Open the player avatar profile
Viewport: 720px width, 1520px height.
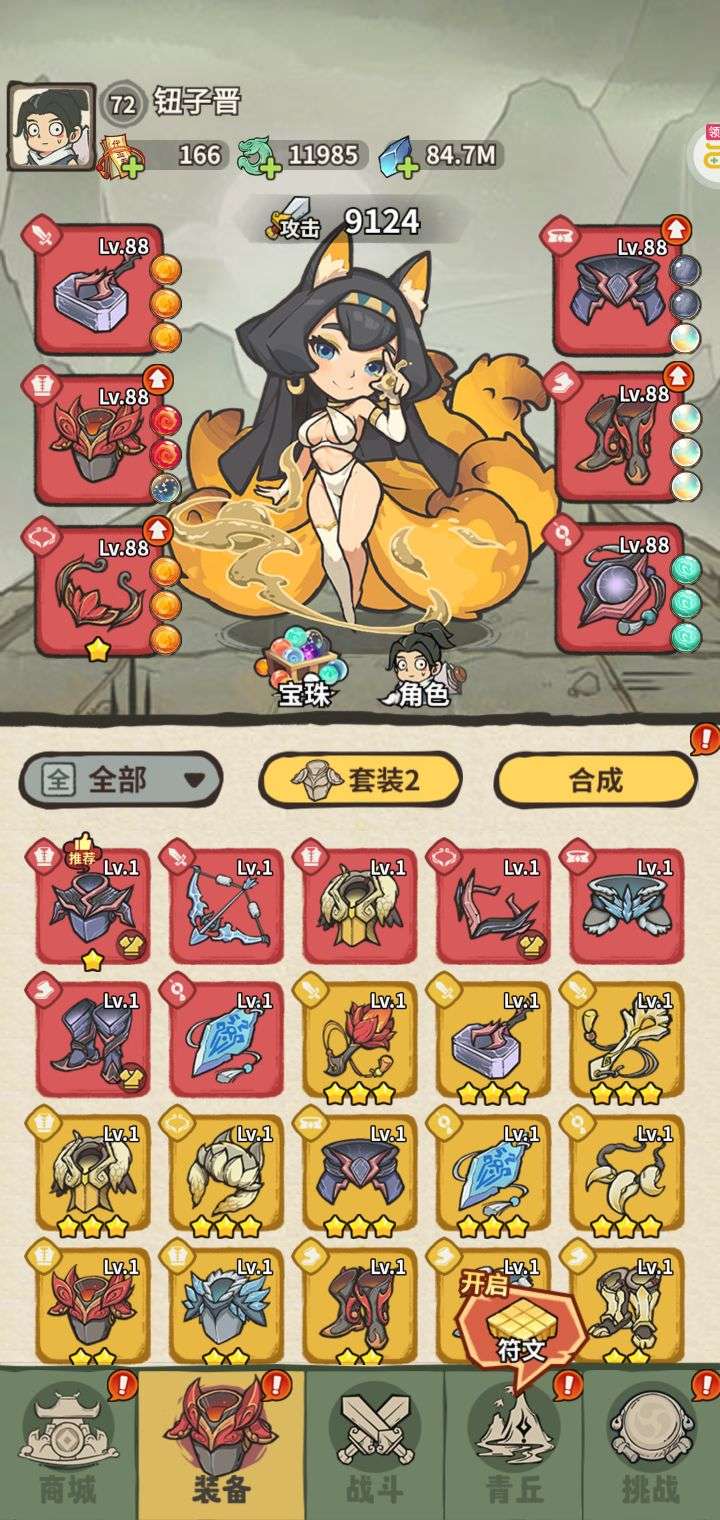(x=52, y=127)
